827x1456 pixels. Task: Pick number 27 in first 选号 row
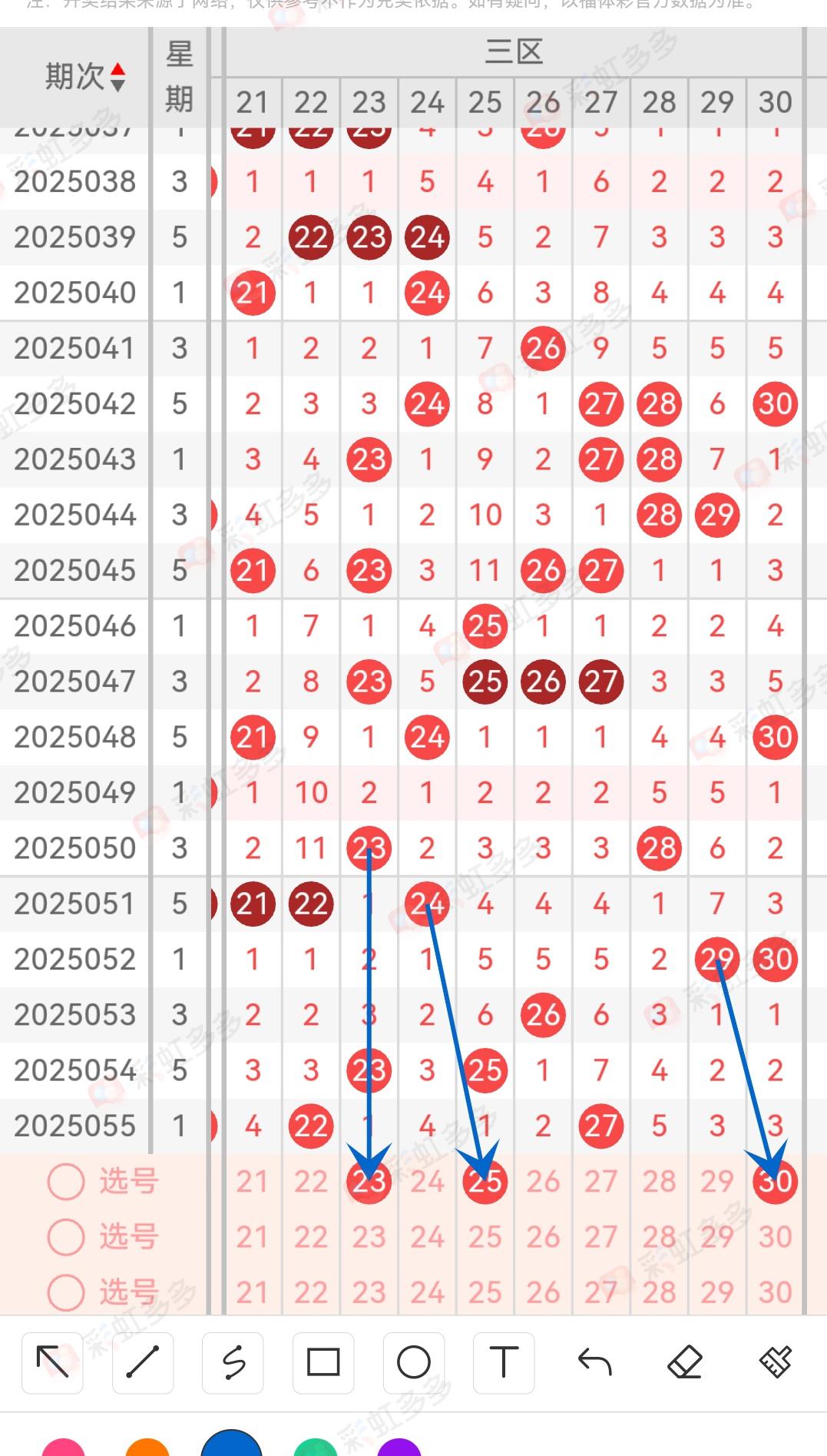pos(601,1182)
